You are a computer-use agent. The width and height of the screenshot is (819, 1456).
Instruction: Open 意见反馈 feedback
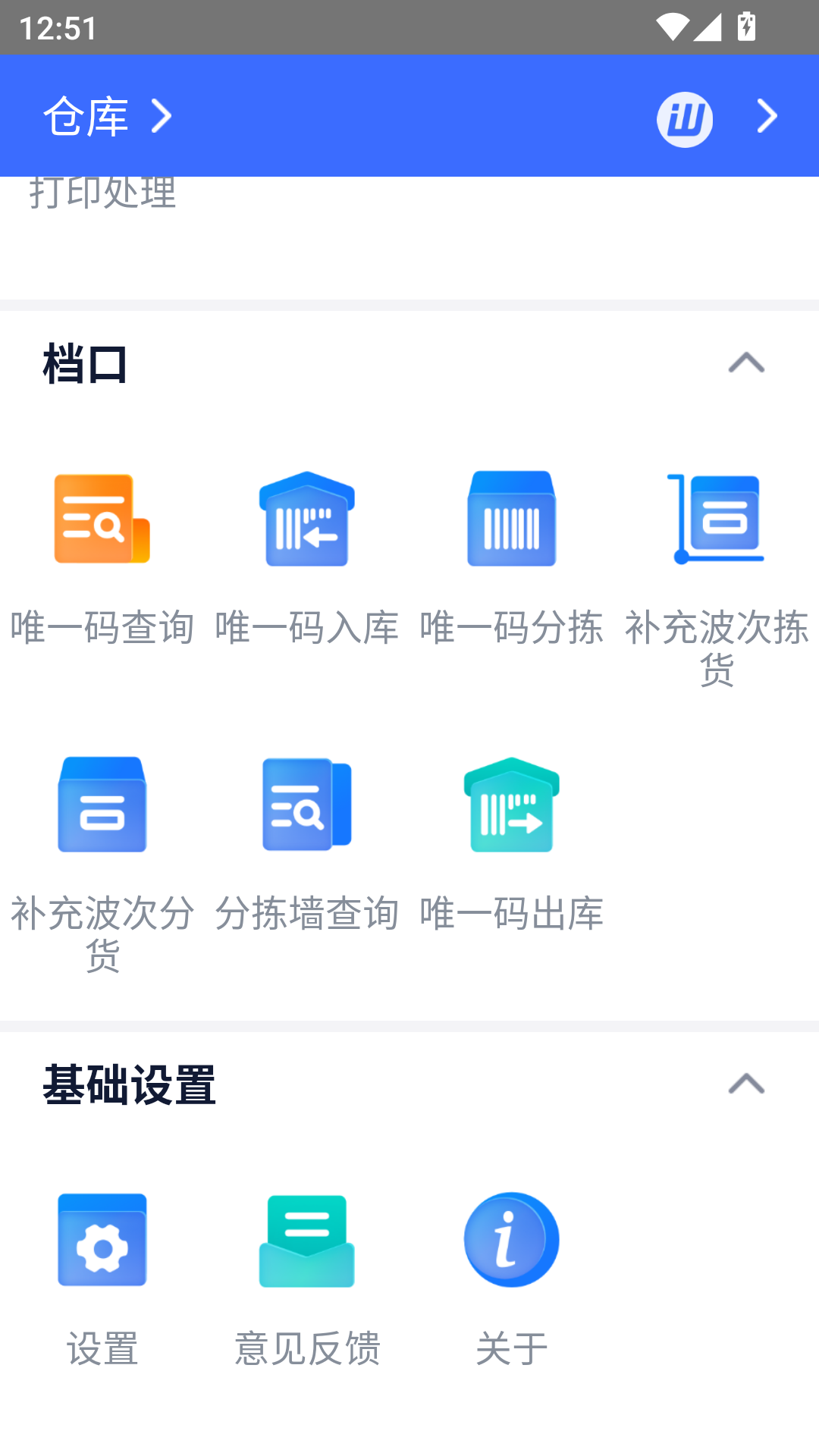(306, 1238)
